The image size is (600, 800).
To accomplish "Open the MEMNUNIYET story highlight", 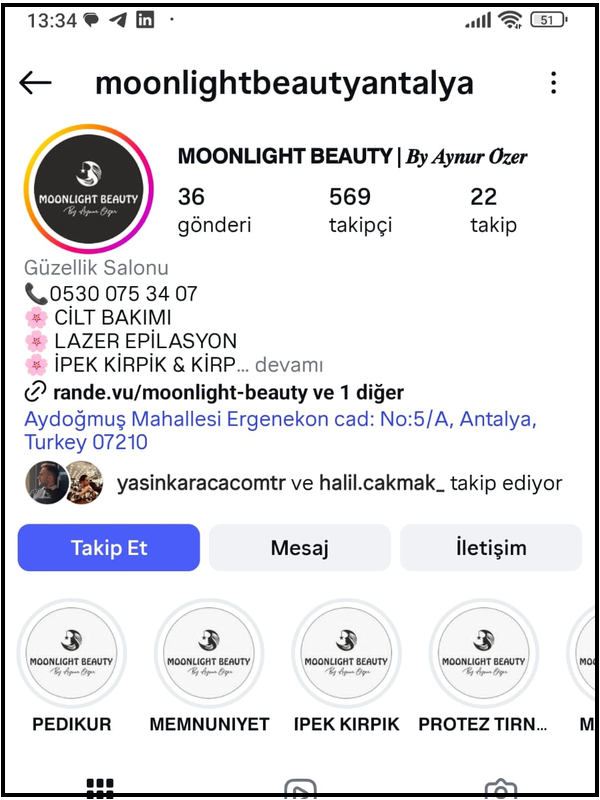I will (209, 654).
